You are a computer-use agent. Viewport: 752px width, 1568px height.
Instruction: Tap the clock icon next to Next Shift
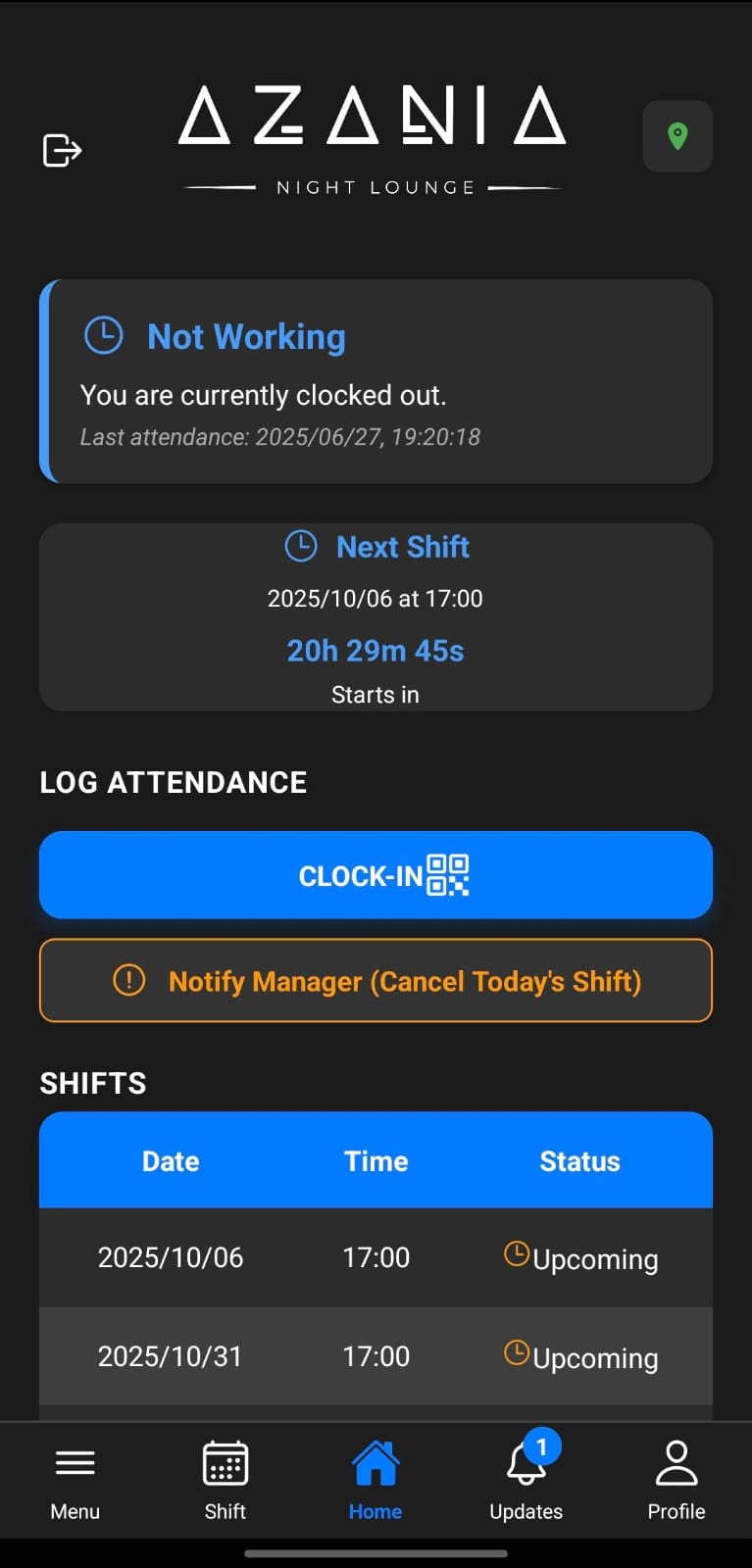[x=301, y=546]
